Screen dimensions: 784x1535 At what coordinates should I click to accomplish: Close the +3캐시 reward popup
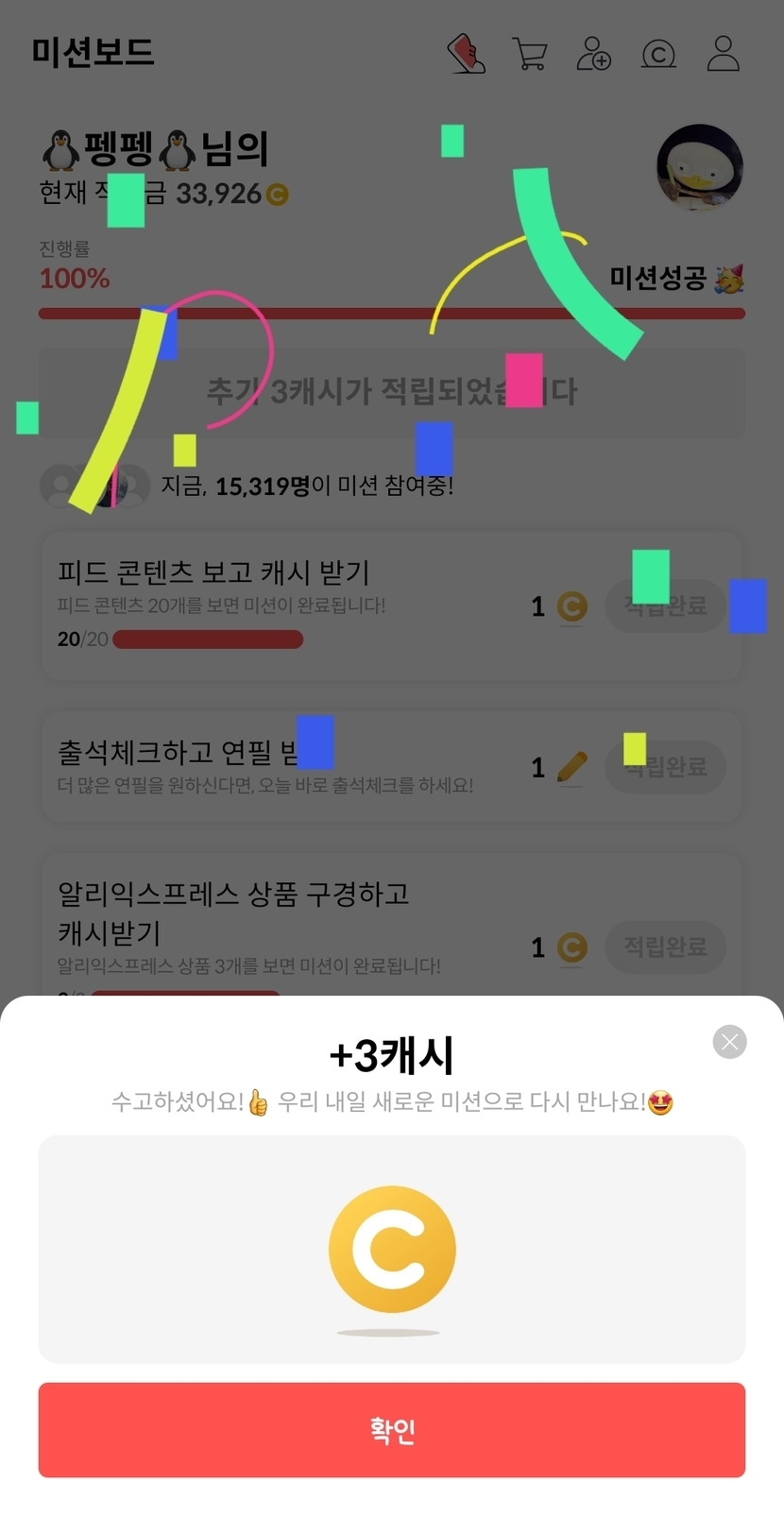[729, 1041]
